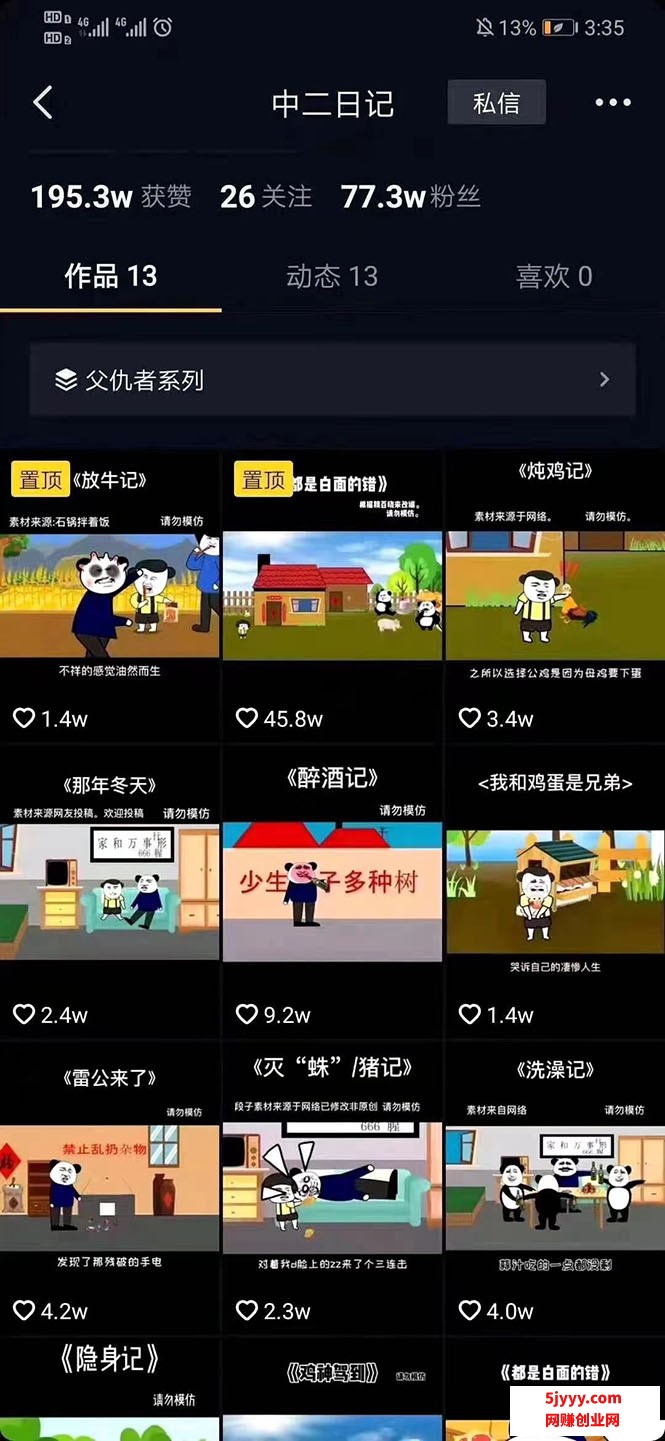Viewport: 665px width, 1441px height.
Task: Open the pinned video with 45.8w likes
Action: (x=332, y=596)
